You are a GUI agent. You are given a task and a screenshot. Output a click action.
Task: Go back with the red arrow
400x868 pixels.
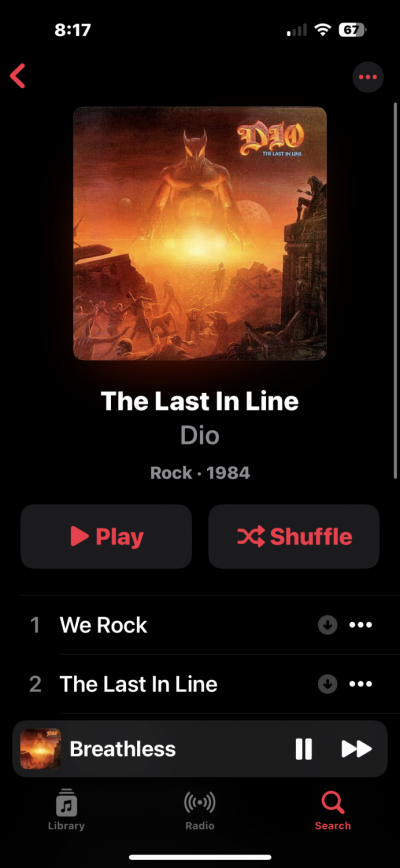point(18,76)
